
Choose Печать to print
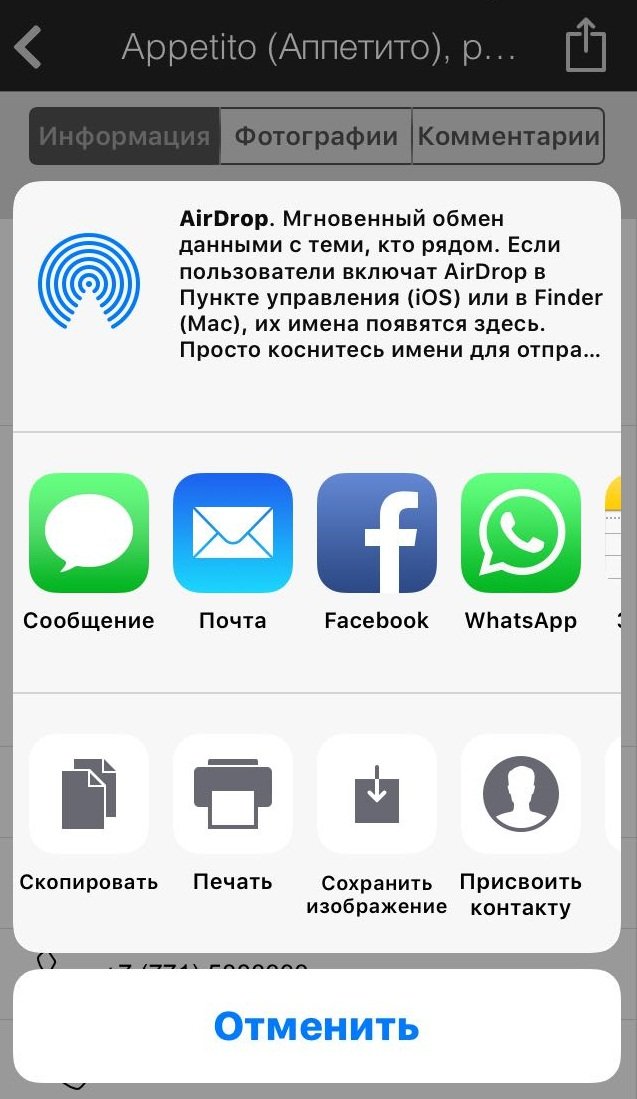[x=233, y=794]
